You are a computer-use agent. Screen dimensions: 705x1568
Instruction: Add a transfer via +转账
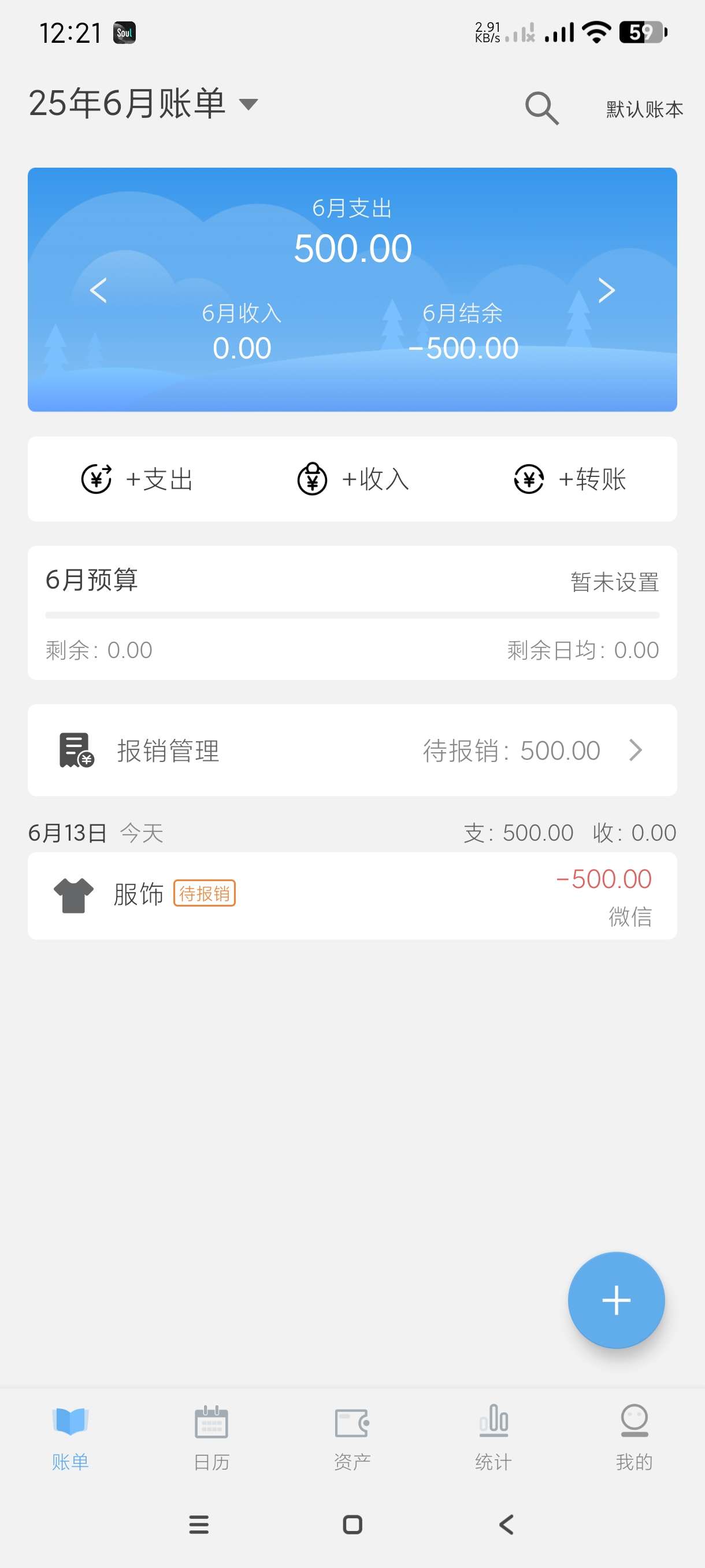569,479
